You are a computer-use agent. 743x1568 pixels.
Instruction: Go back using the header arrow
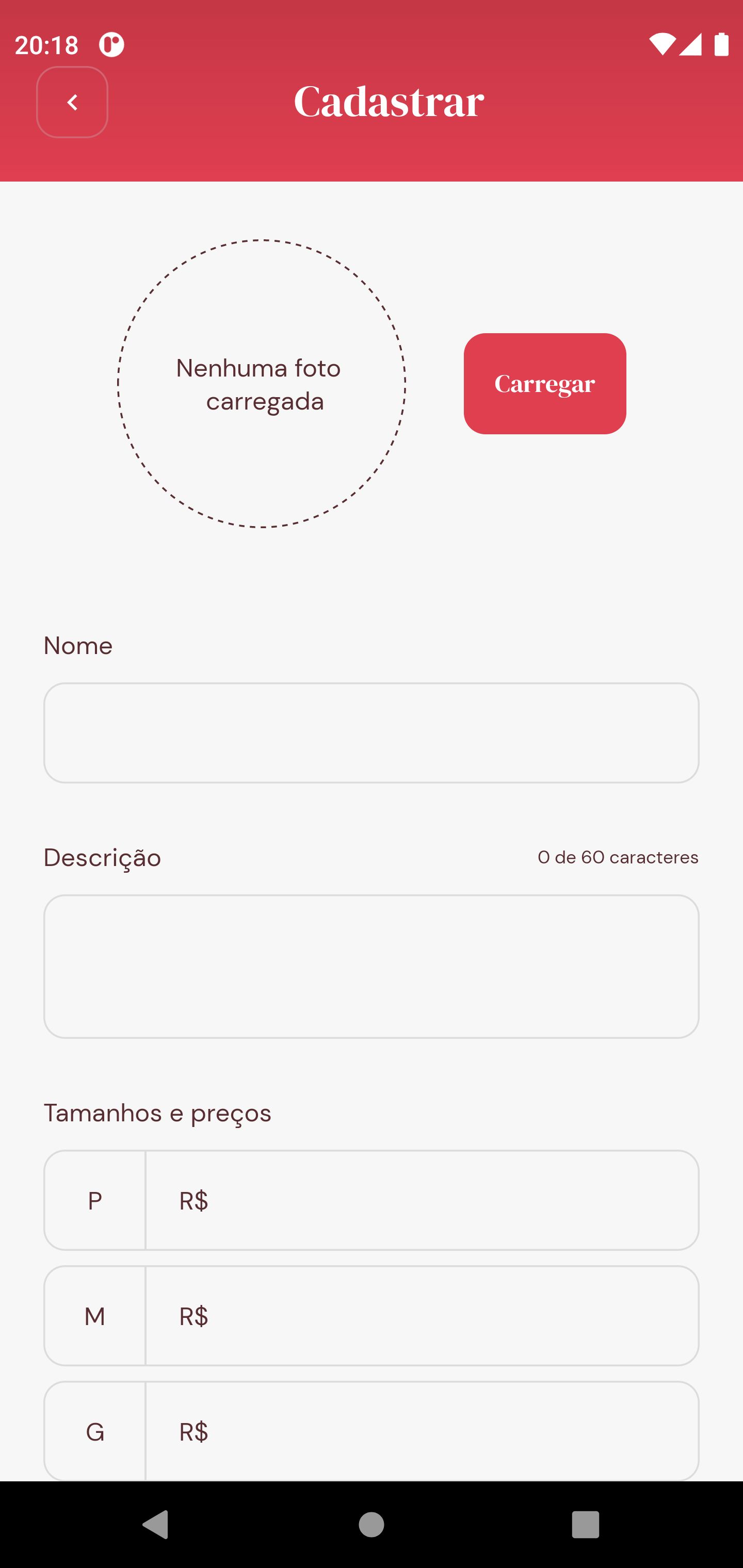coord(72,102)
